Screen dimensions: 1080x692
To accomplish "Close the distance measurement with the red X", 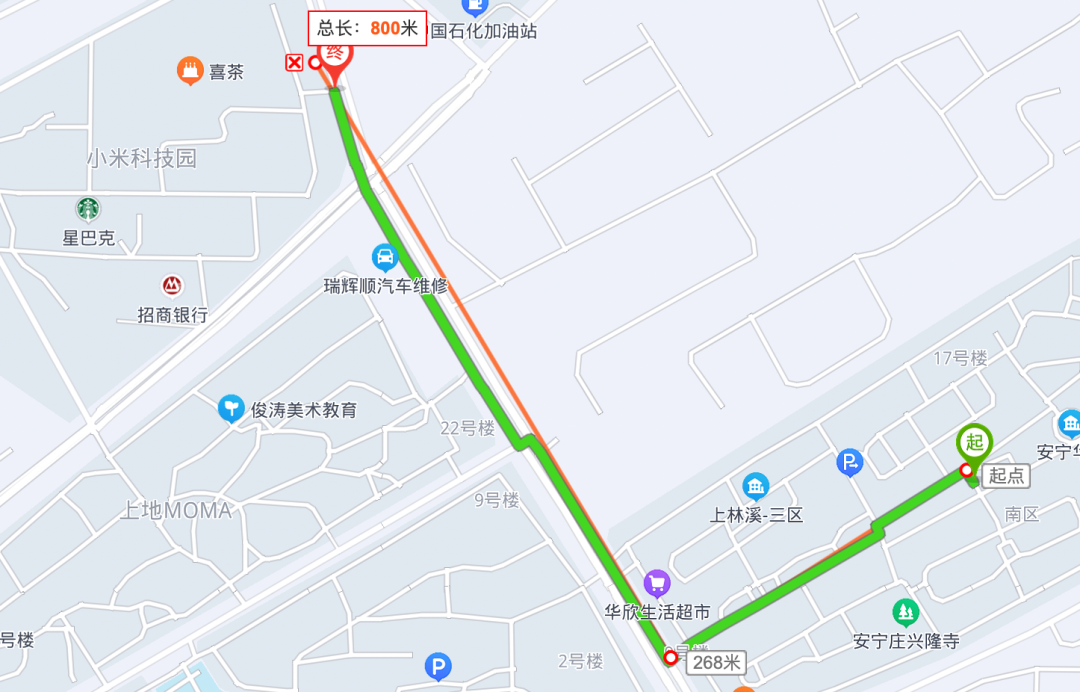I will pyautogui.click(x=295, y=62).
